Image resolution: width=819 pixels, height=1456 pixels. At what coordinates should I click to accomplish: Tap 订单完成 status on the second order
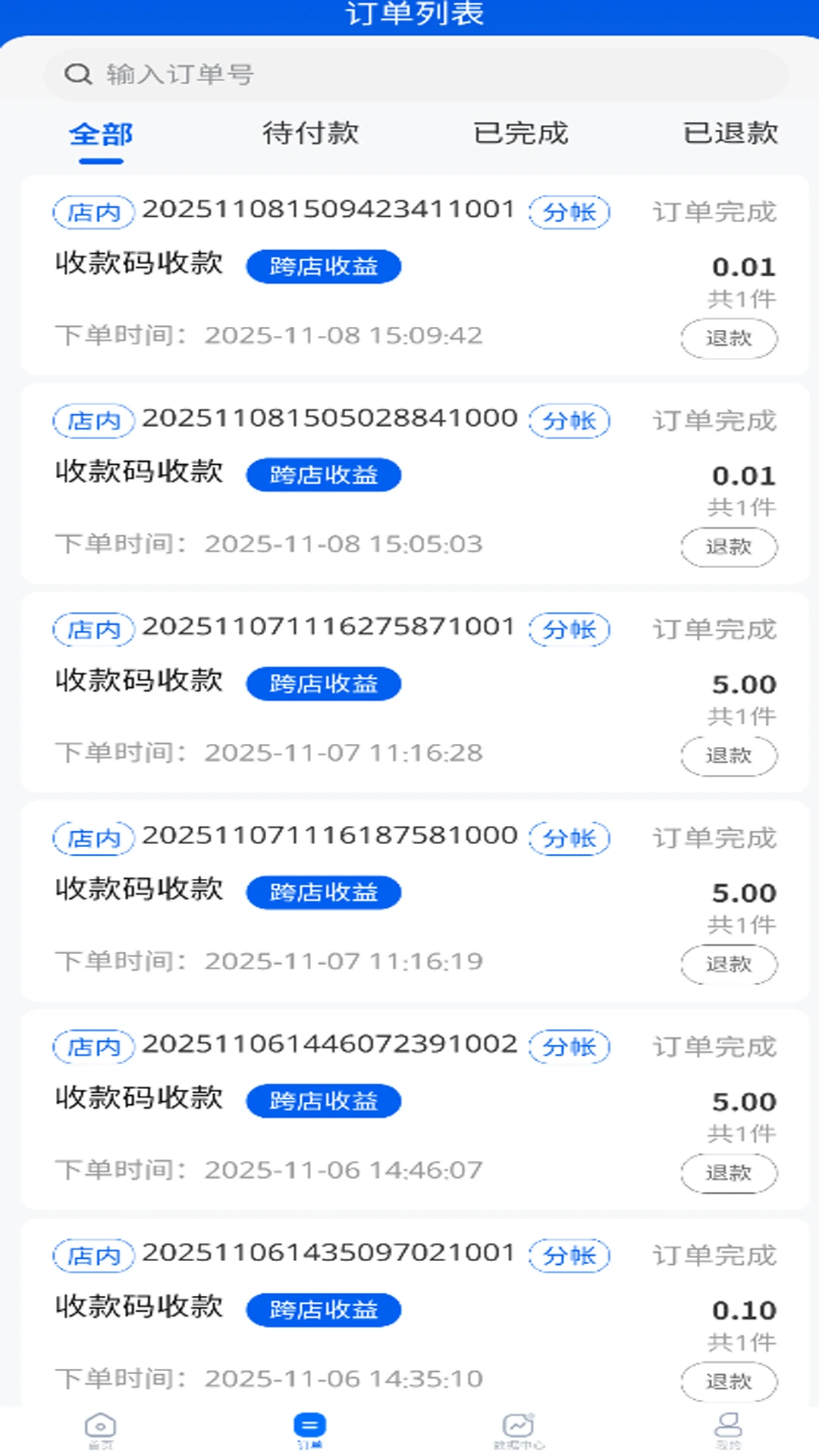(714, 421)
